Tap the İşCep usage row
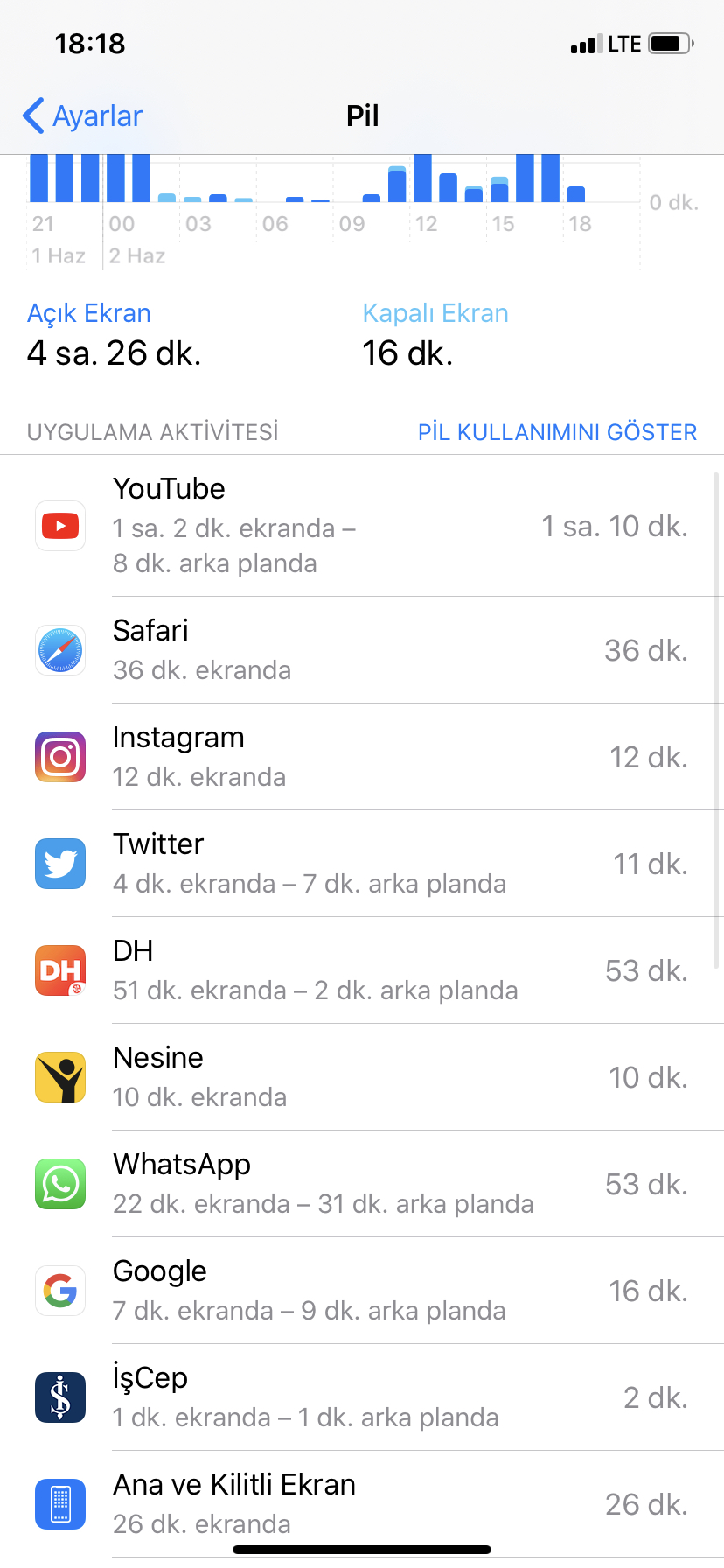 (x=362, y=1397)
